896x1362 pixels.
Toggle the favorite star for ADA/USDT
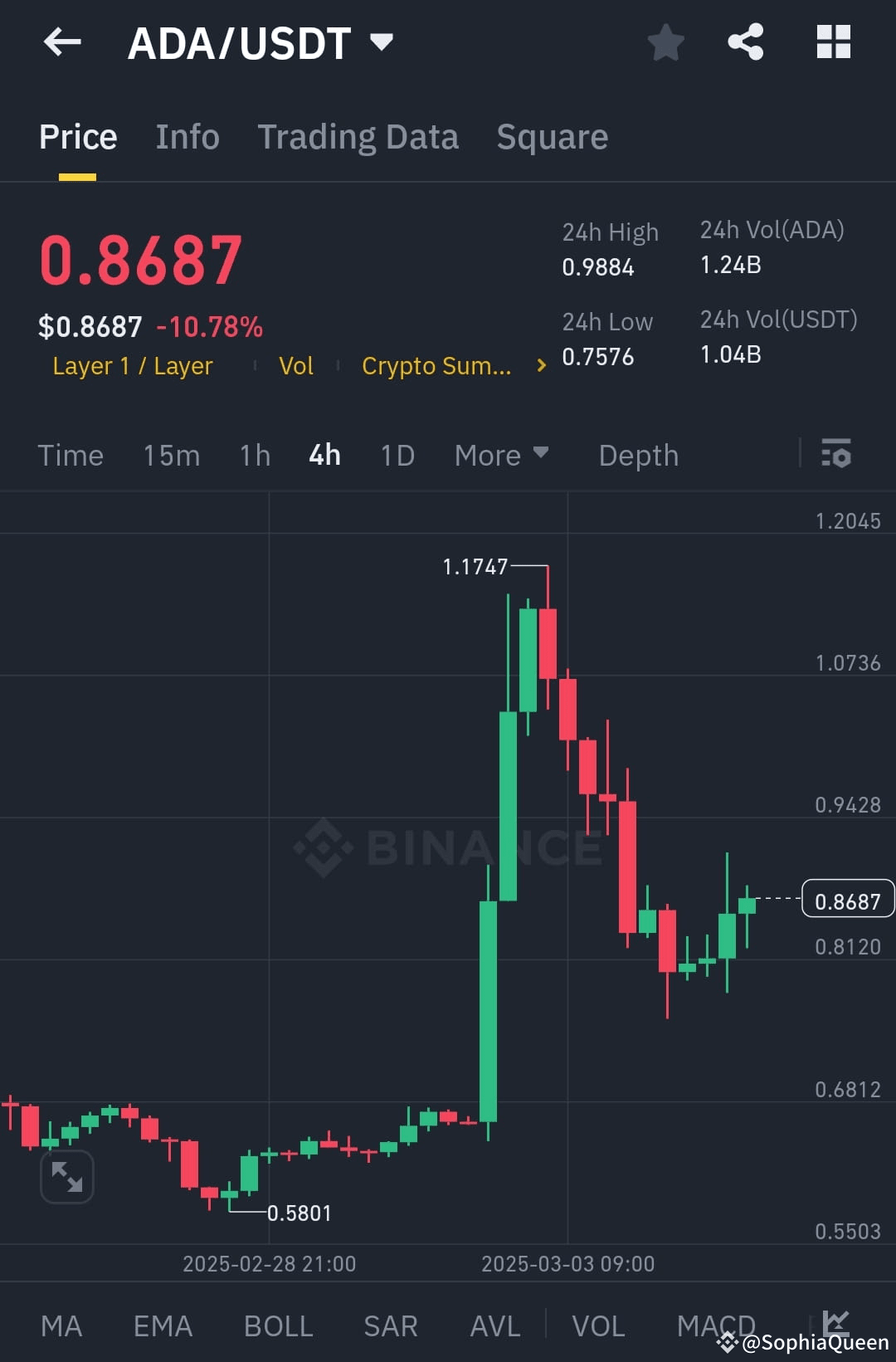(665, 42)
